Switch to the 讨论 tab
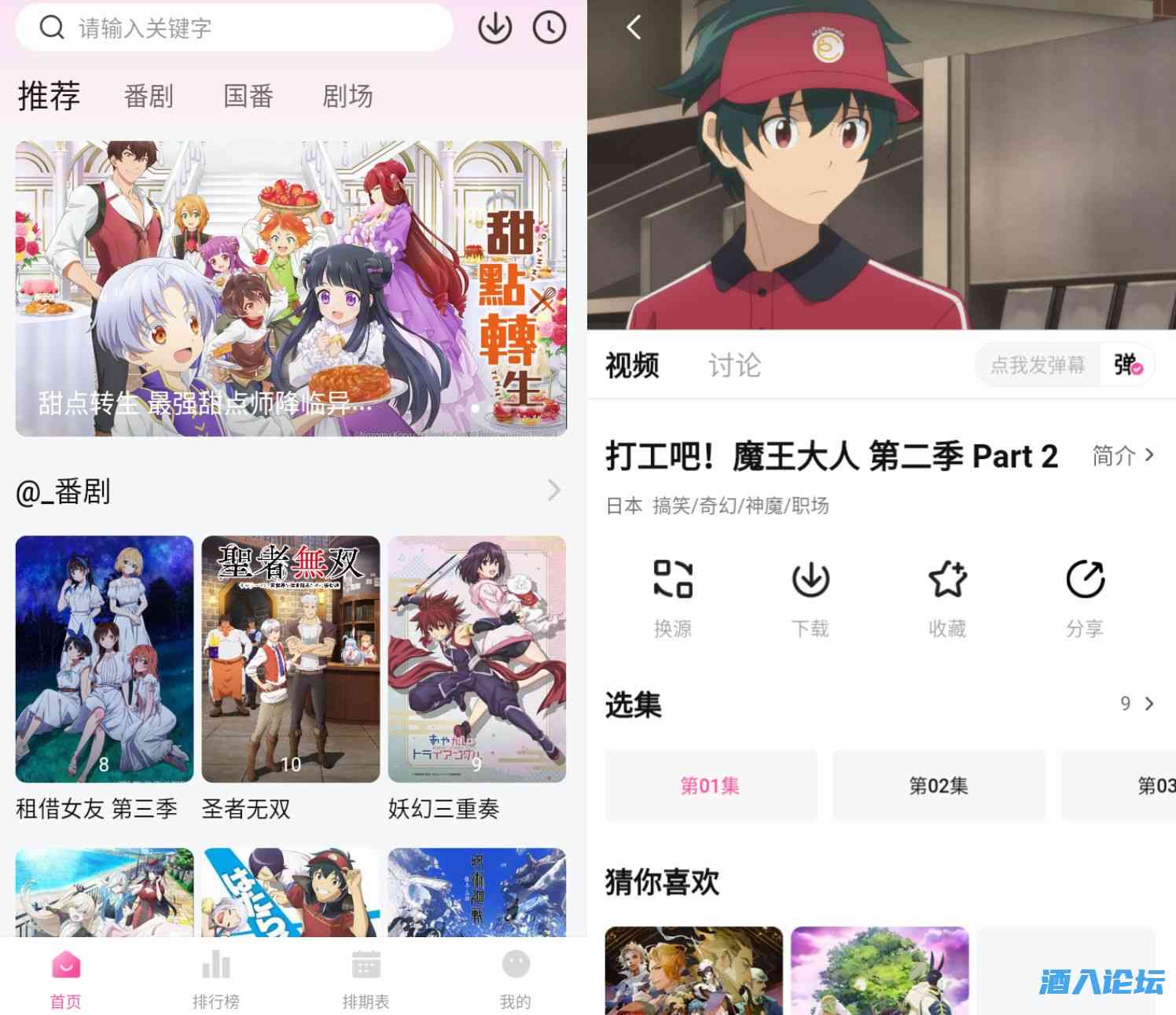This screenshot has height=1015, width=1176. click(x=734, y=366)
